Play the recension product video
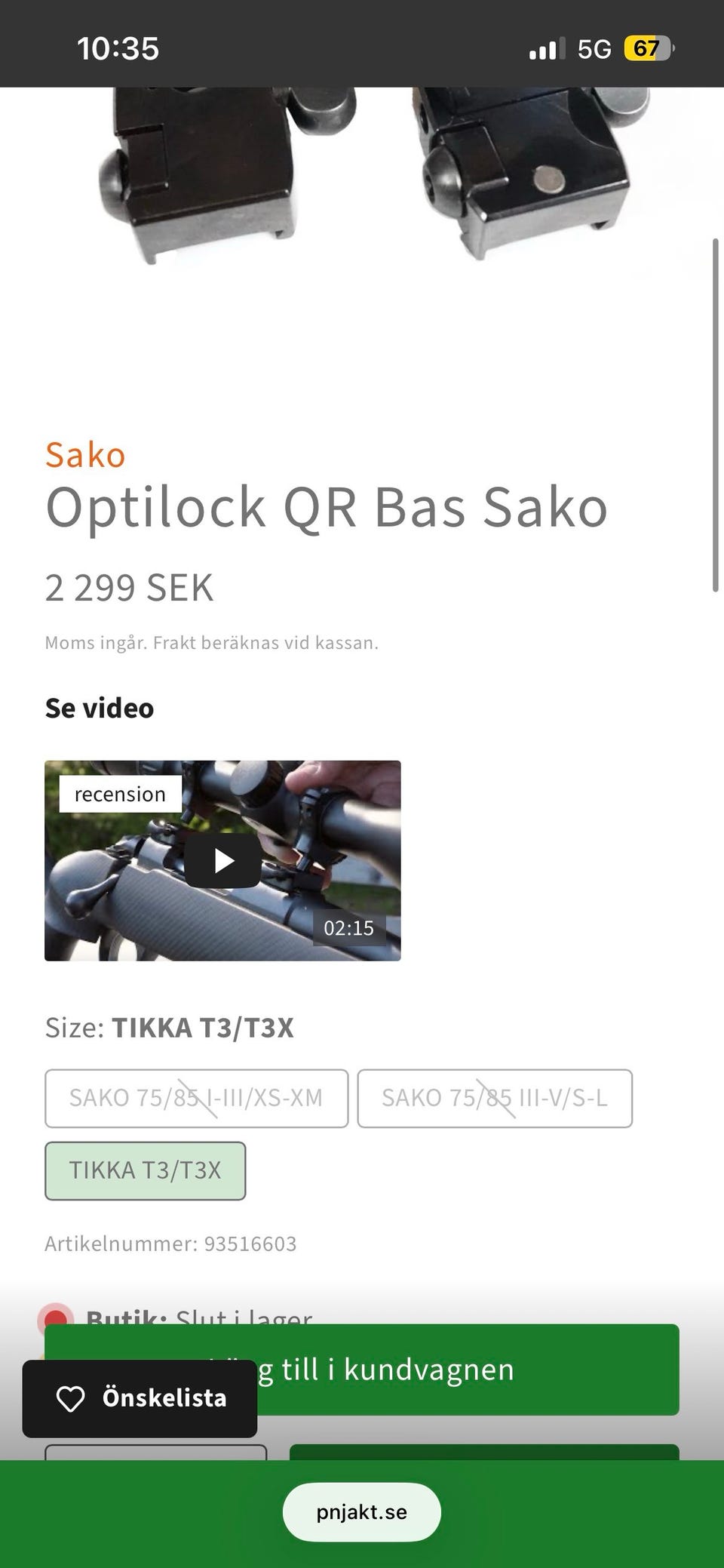This screenshot has width=724, height=1568. click(222, 860)
